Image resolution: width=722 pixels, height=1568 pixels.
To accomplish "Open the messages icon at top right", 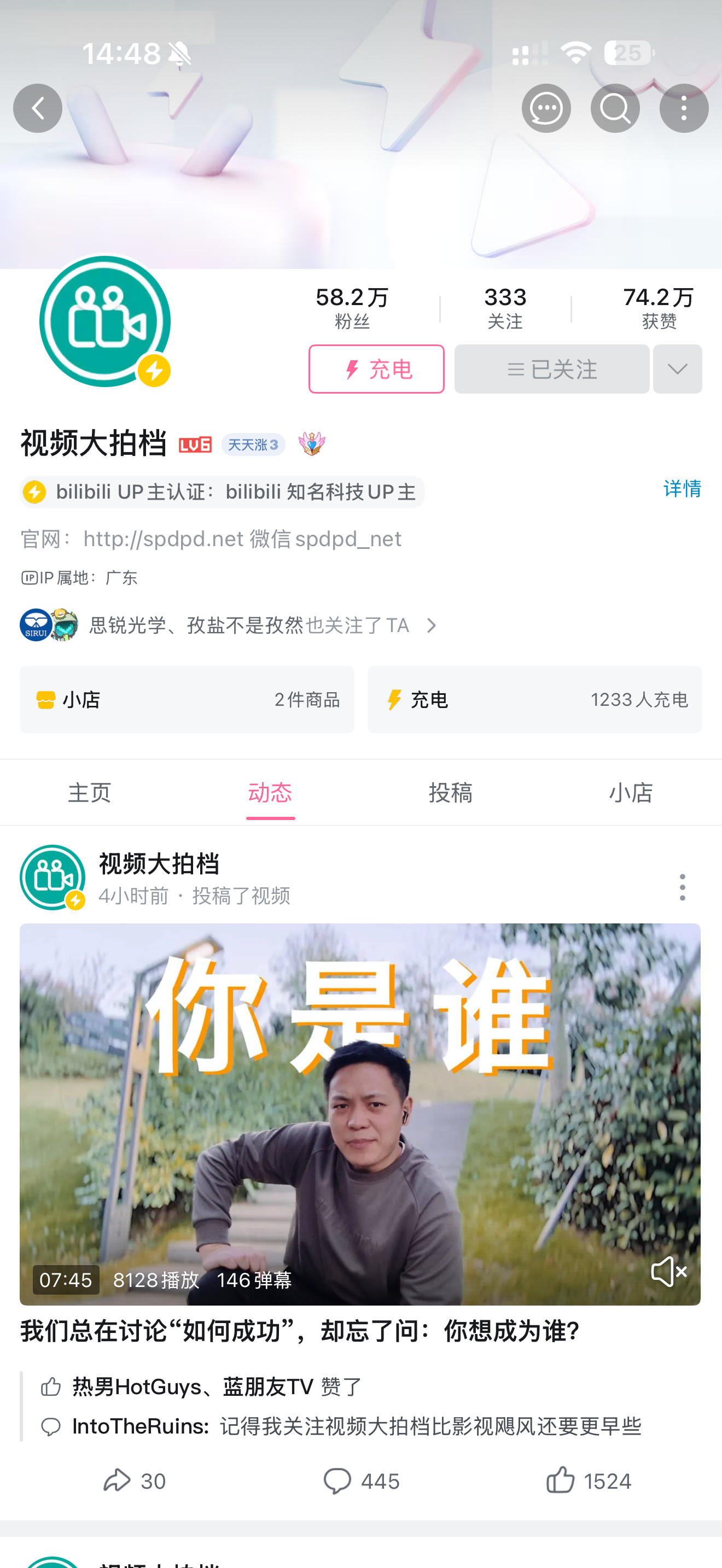I will pos(545,108).
